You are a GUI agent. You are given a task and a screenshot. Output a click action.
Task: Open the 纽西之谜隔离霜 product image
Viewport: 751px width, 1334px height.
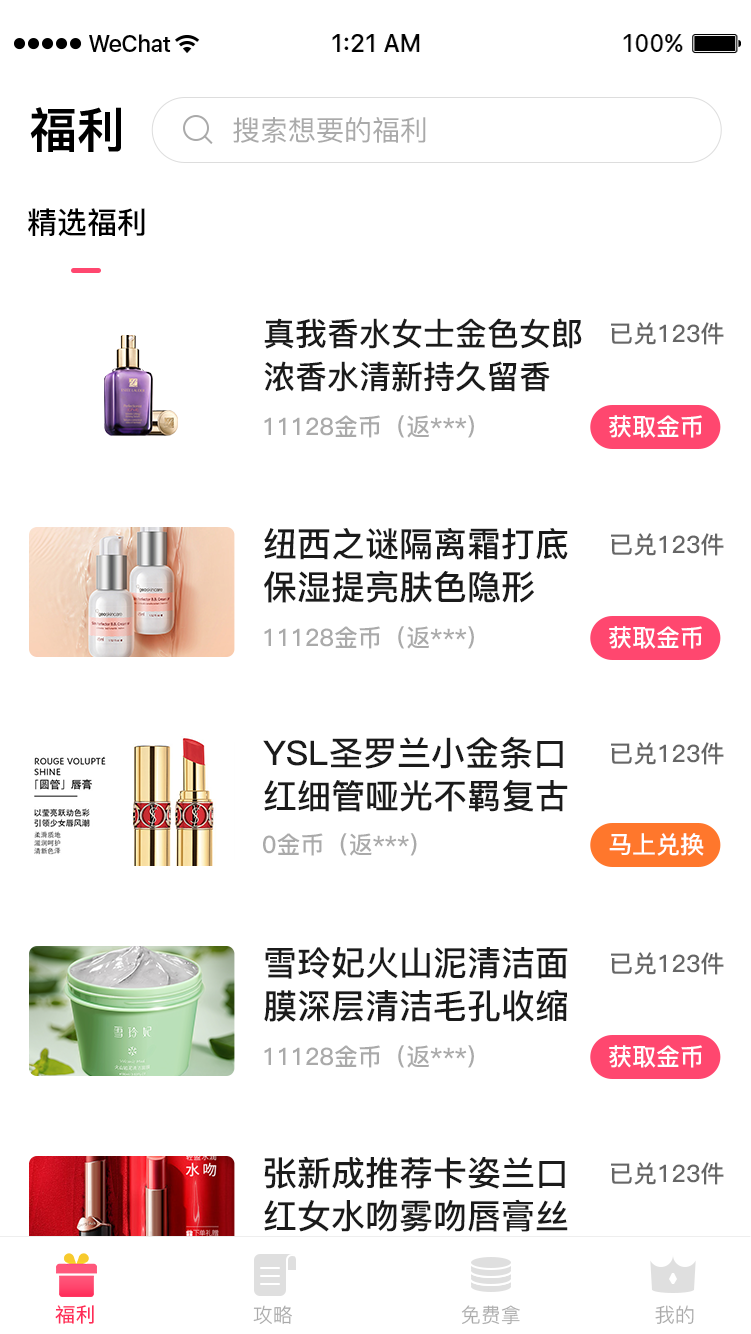pos(132,592)
